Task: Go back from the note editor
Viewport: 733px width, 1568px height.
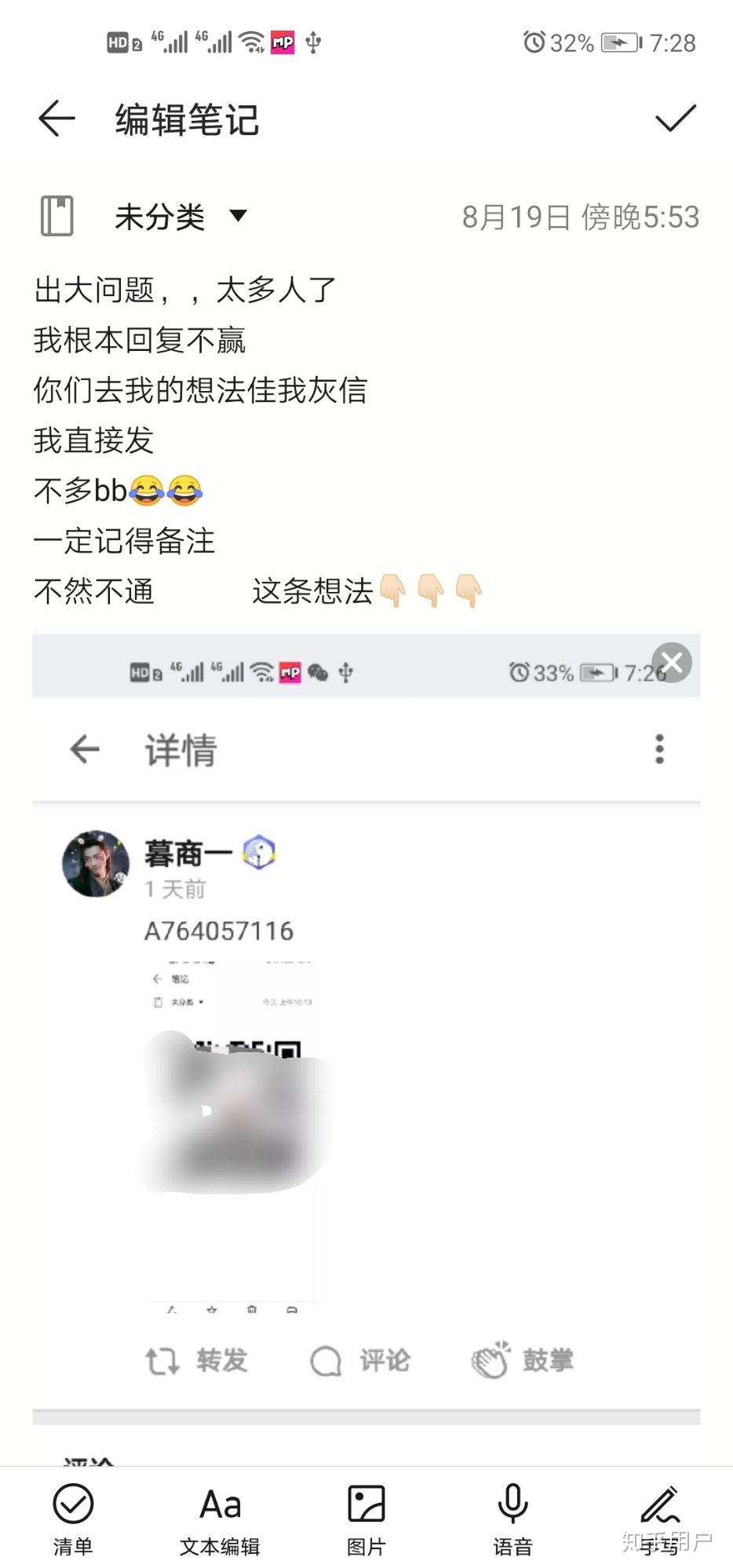Action: coord(57,119)
